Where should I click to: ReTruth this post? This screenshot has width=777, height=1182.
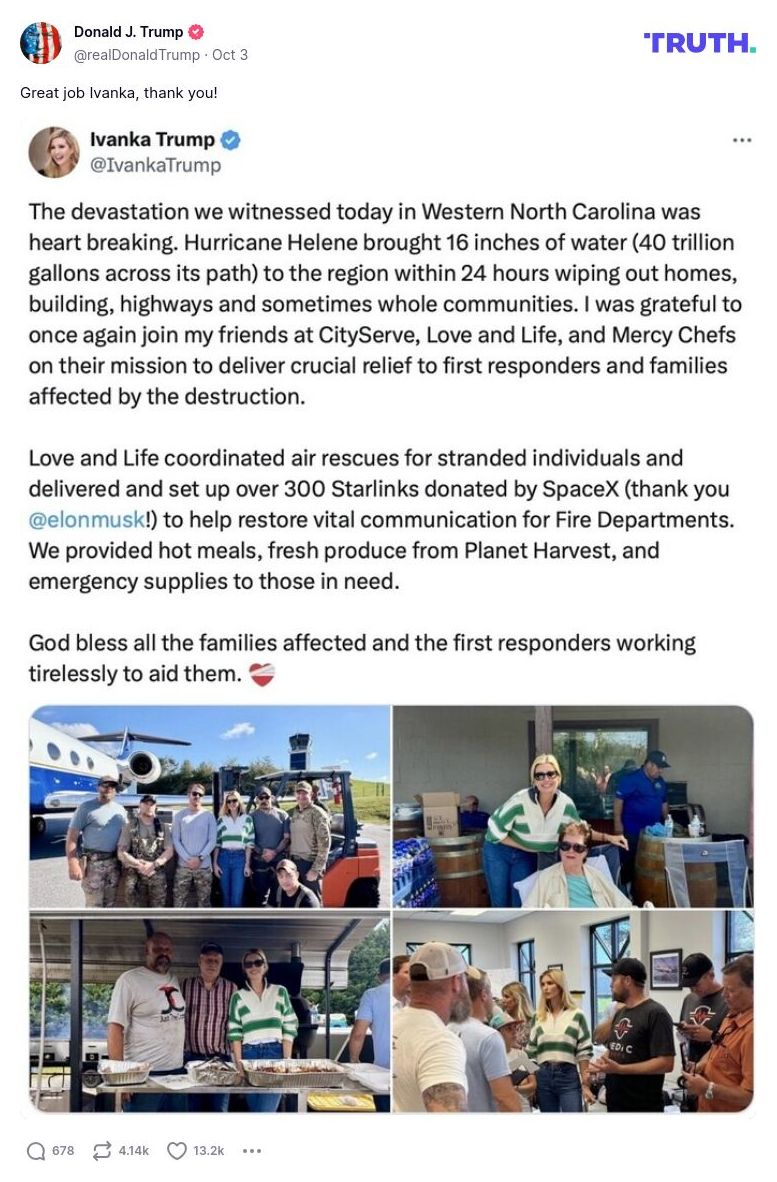101,1151
